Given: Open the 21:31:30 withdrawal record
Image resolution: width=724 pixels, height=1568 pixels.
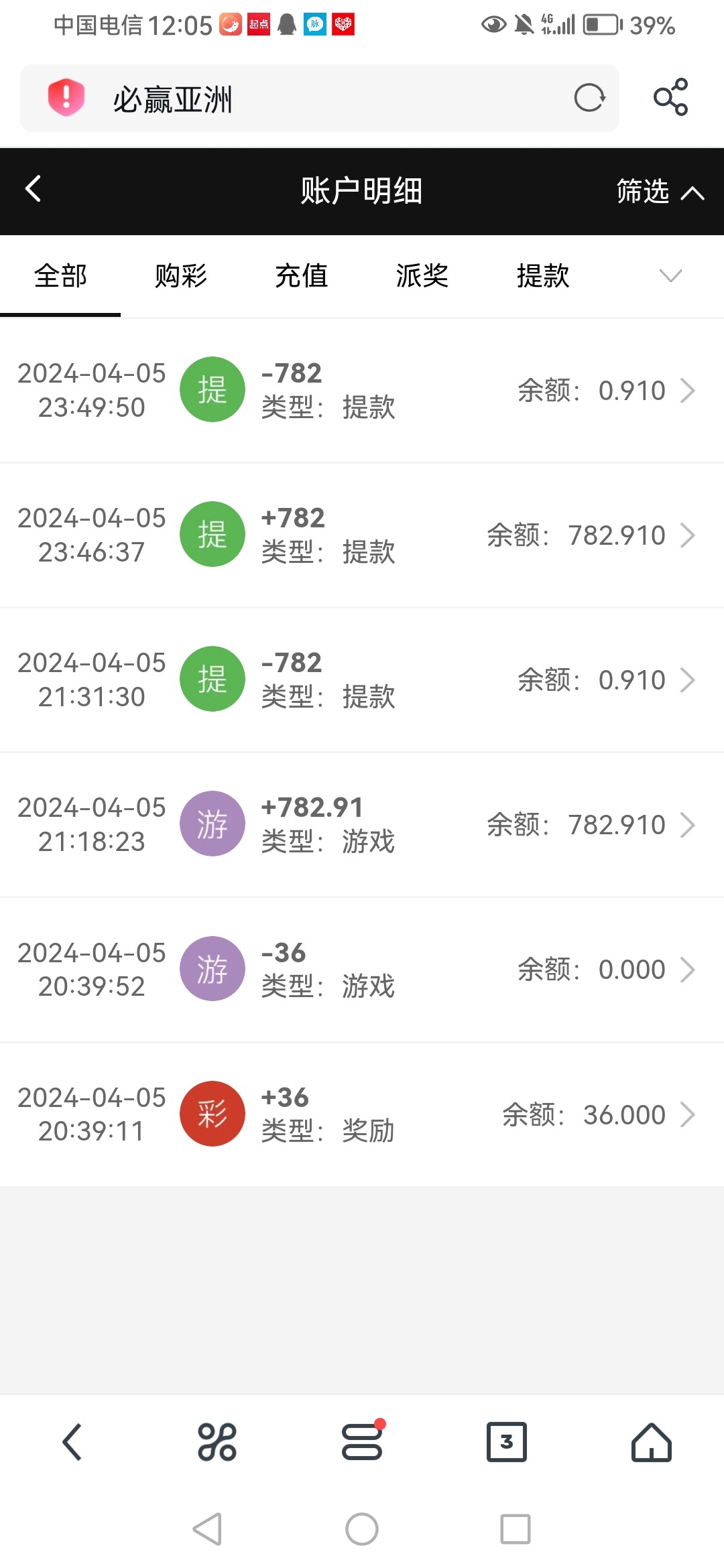Looking at the screenshot, I should pos(362,679).
